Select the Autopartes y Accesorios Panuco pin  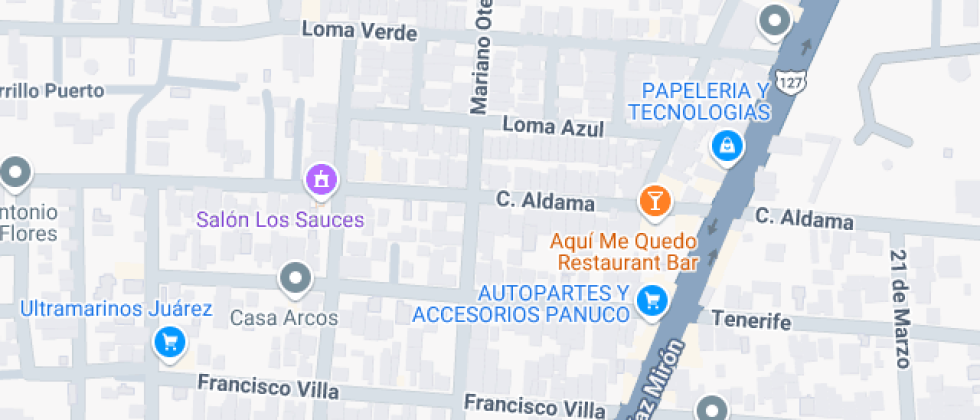[653, 298]
